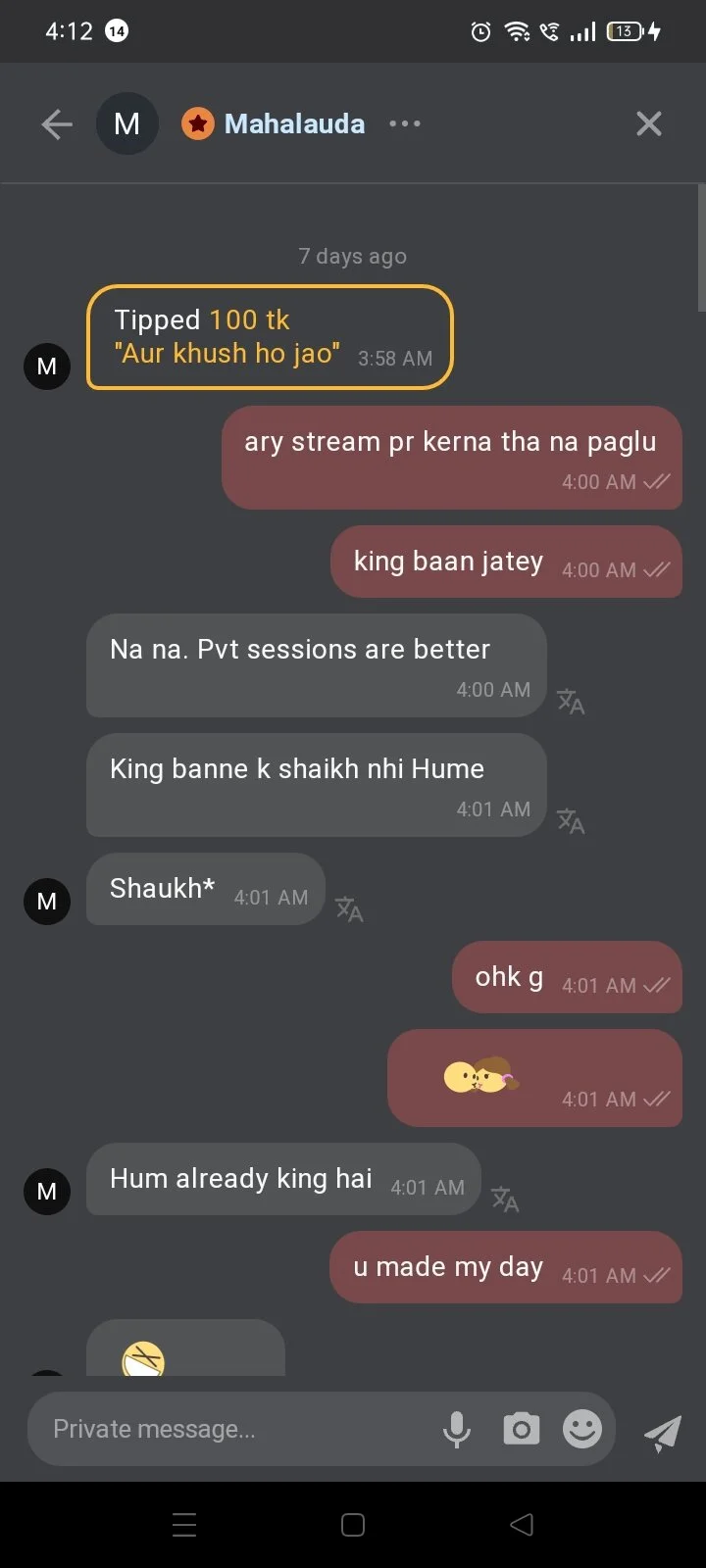This screenshot has height=1568, width=706.
Task: Go back using the header arrow
Action: point(57,124)
